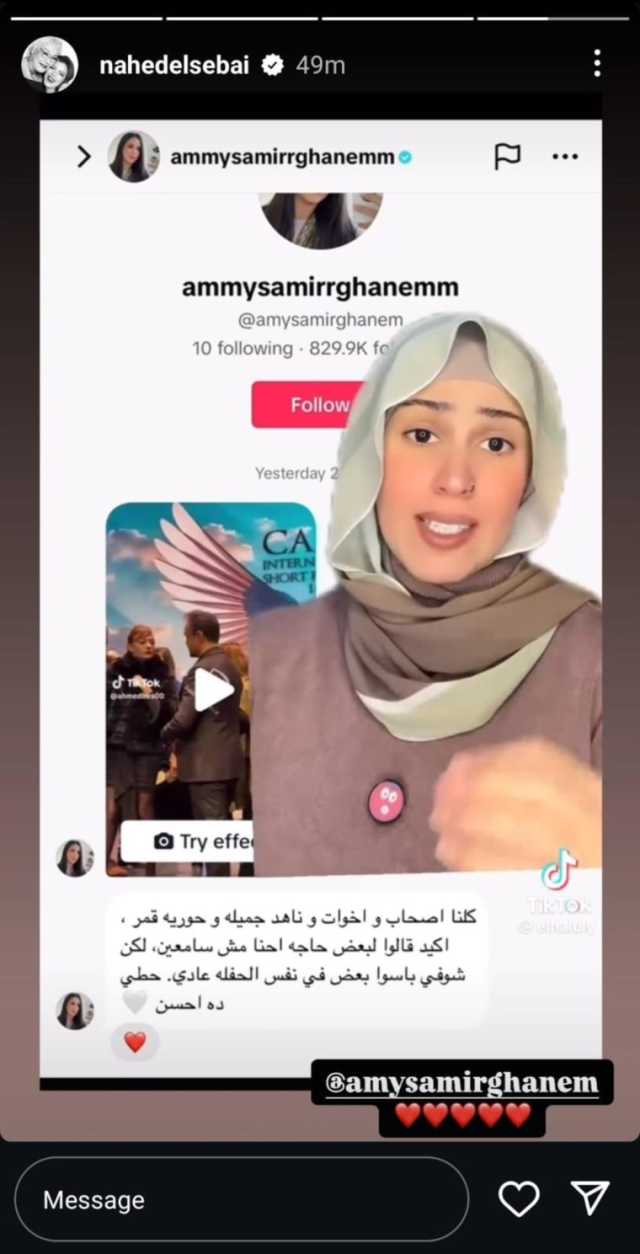Open the story overflow menu
Image resolution: width=640 pixels, height=1254 pixels.
coord(596,64)
